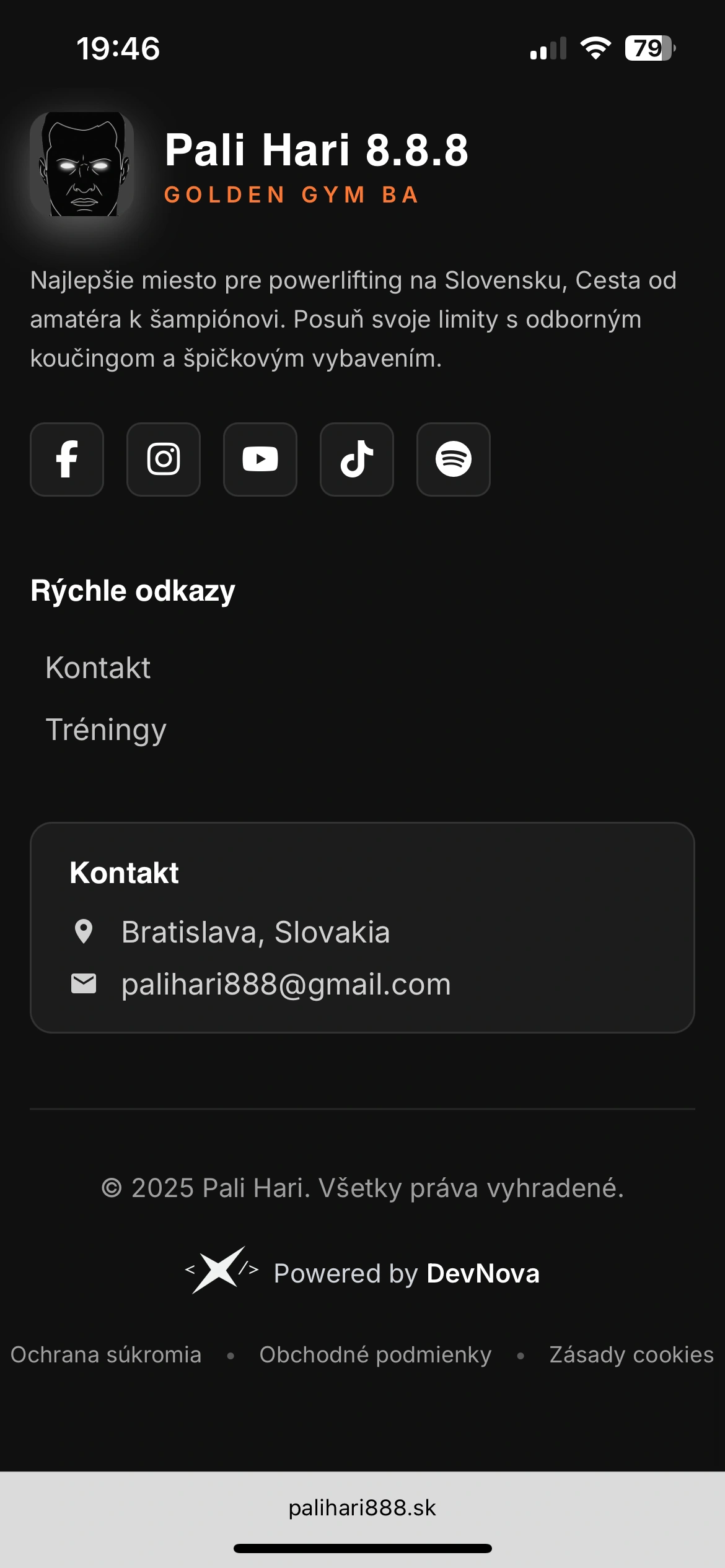
Task: Open the Spotify icon link
Action: 454,460
